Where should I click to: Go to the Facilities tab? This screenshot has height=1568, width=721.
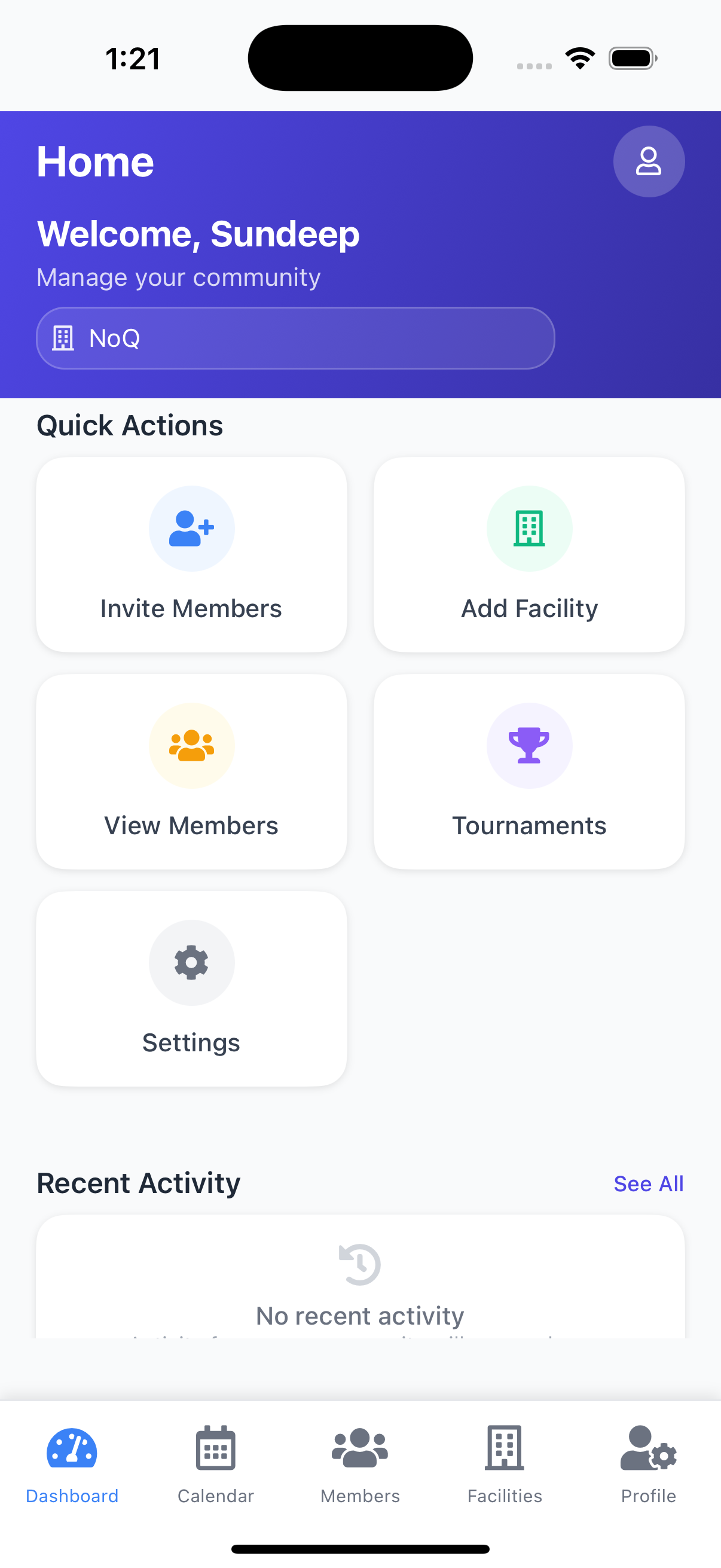[x=505, y=1465]
